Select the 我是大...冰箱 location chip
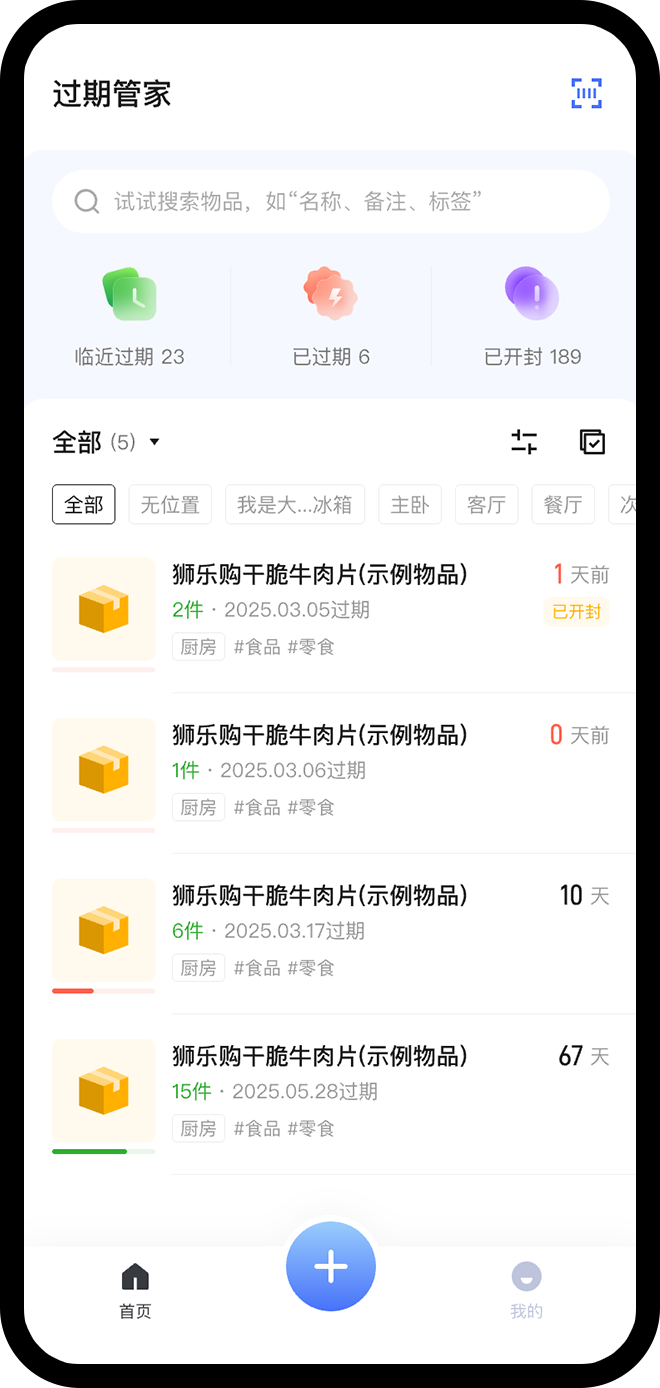Screen dimensions: 660x1388 295,505
